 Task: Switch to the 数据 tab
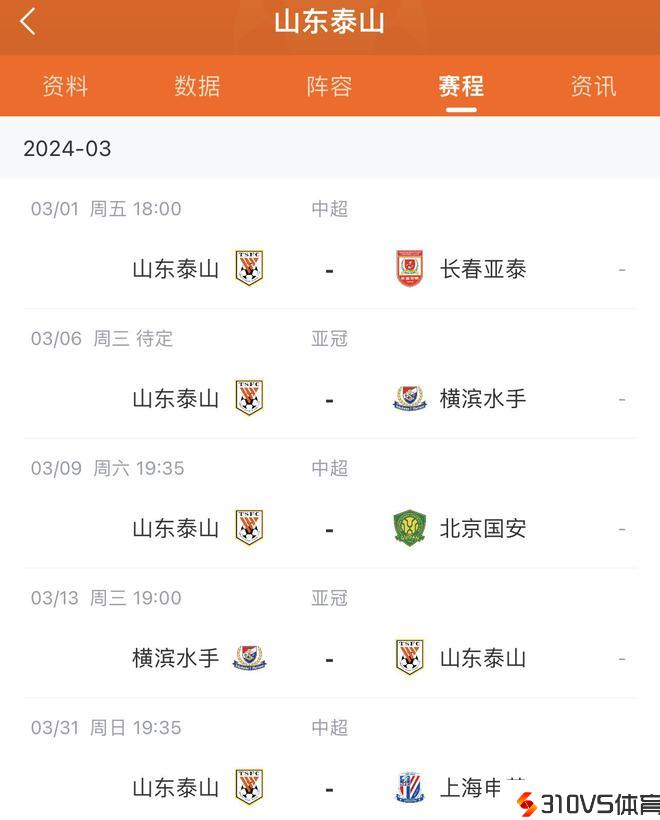(197, 86)
